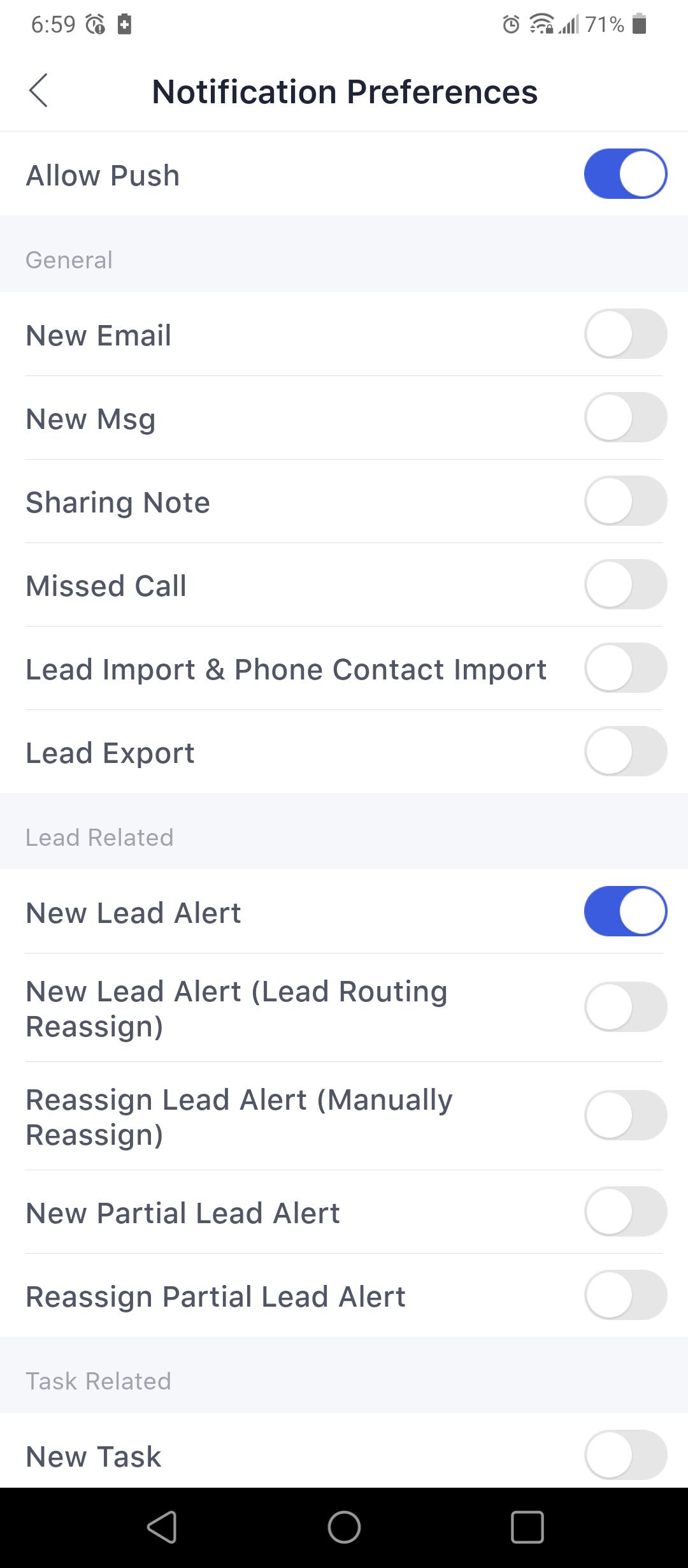Toggle the New Task switch

[x=626, y=1455]
